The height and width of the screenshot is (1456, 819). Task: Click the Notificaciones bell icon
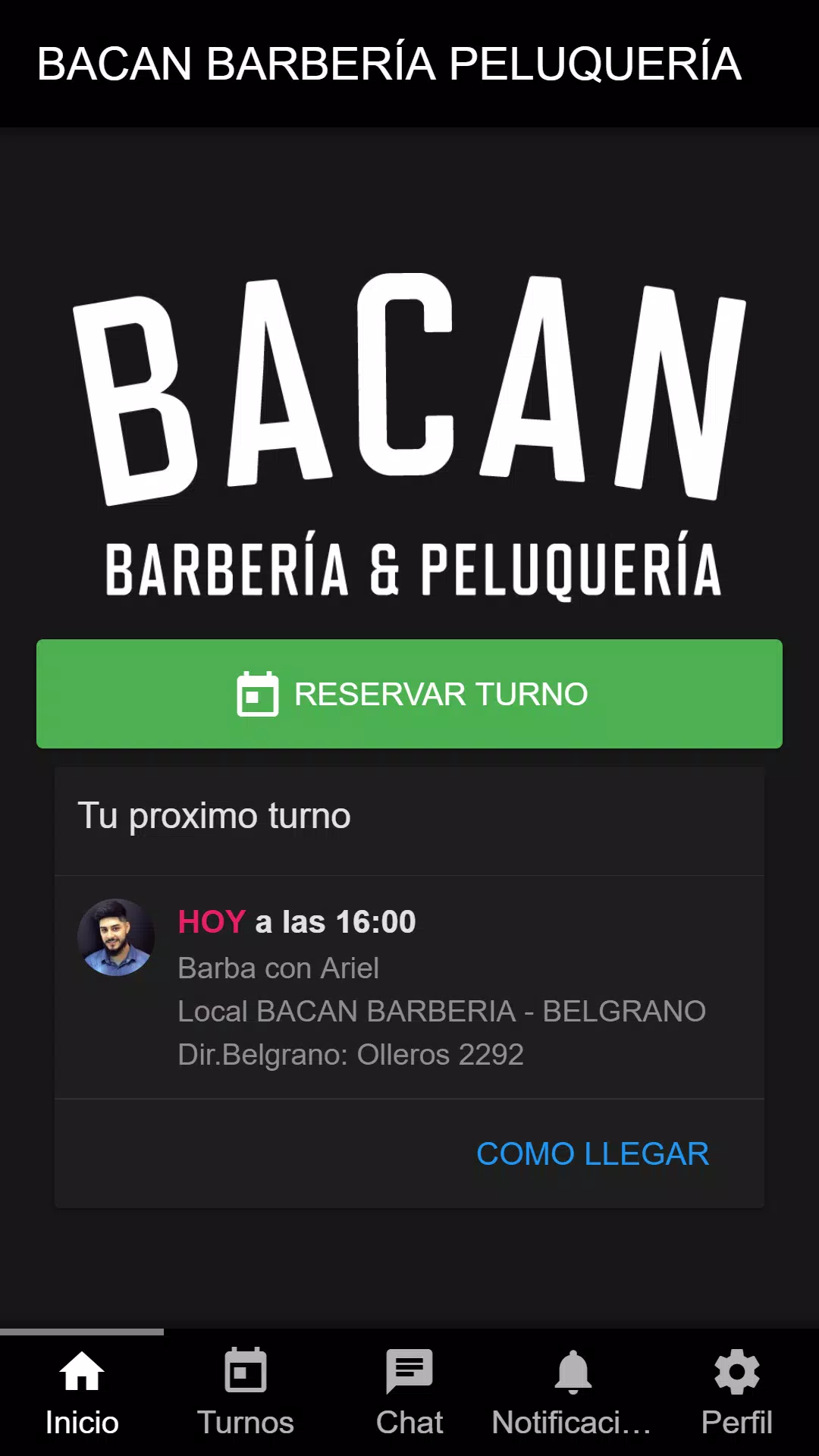click(573, 1371)
